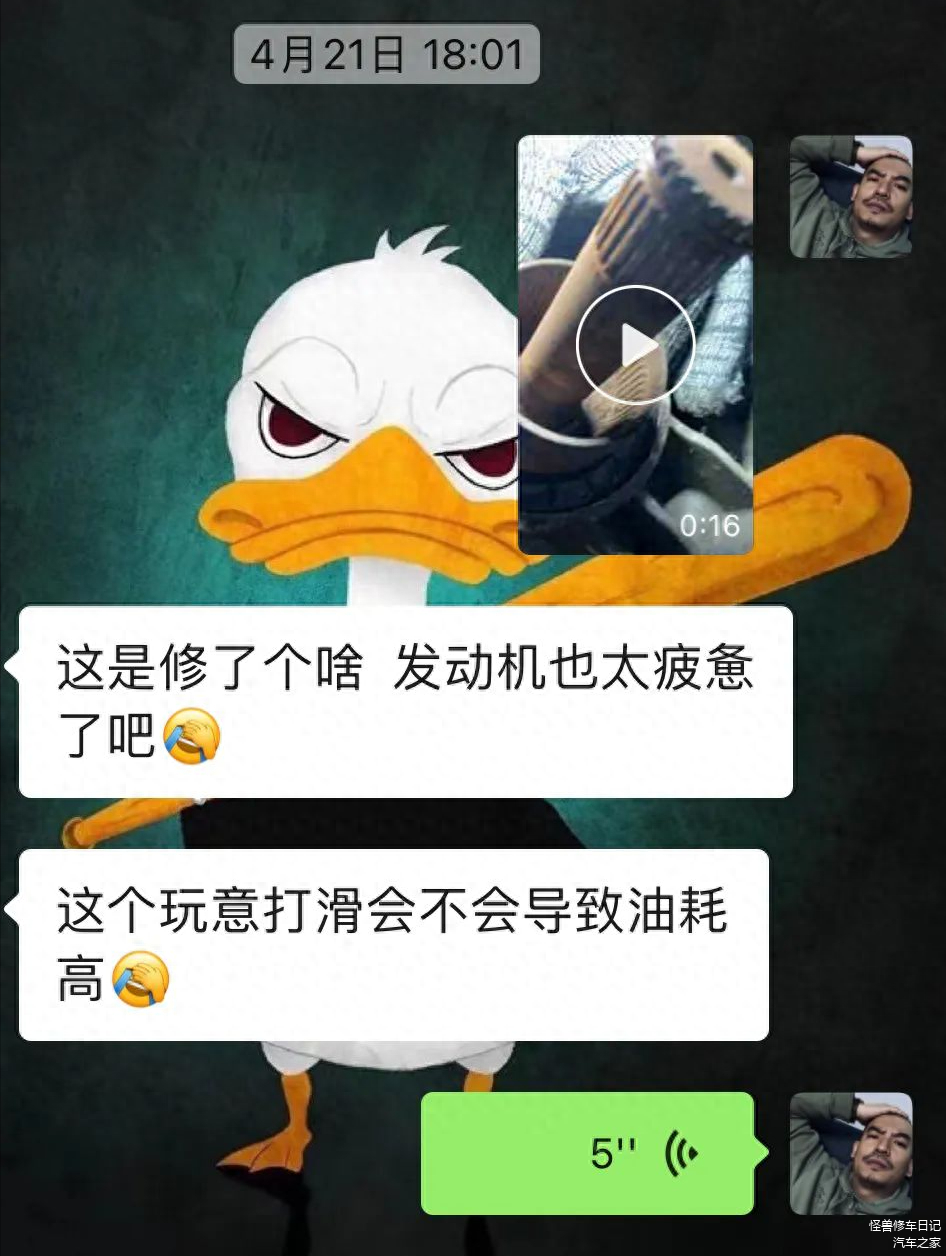
Task: Open sender's avatar beside the voice message
Action: [x=851, y=1153]
